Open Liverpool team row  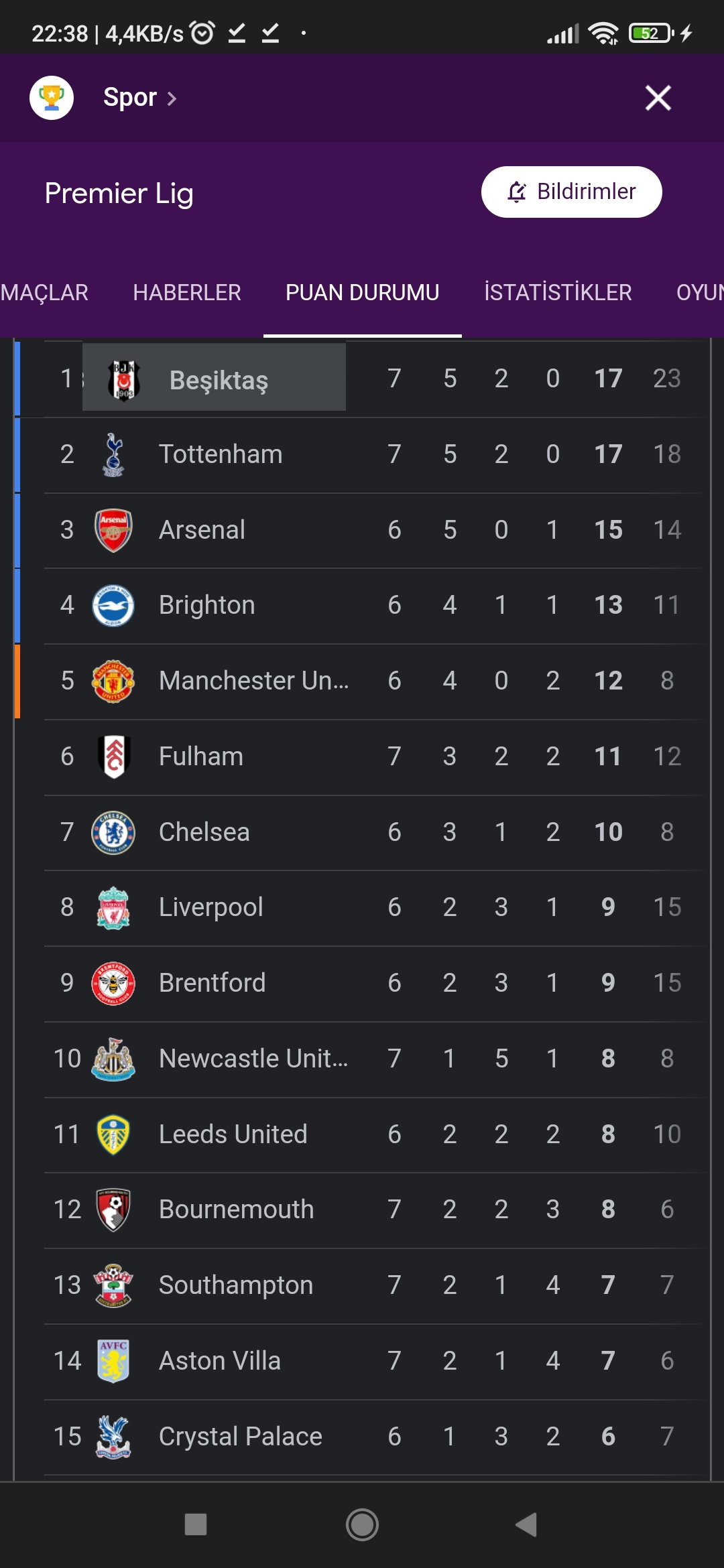[362, 907]
